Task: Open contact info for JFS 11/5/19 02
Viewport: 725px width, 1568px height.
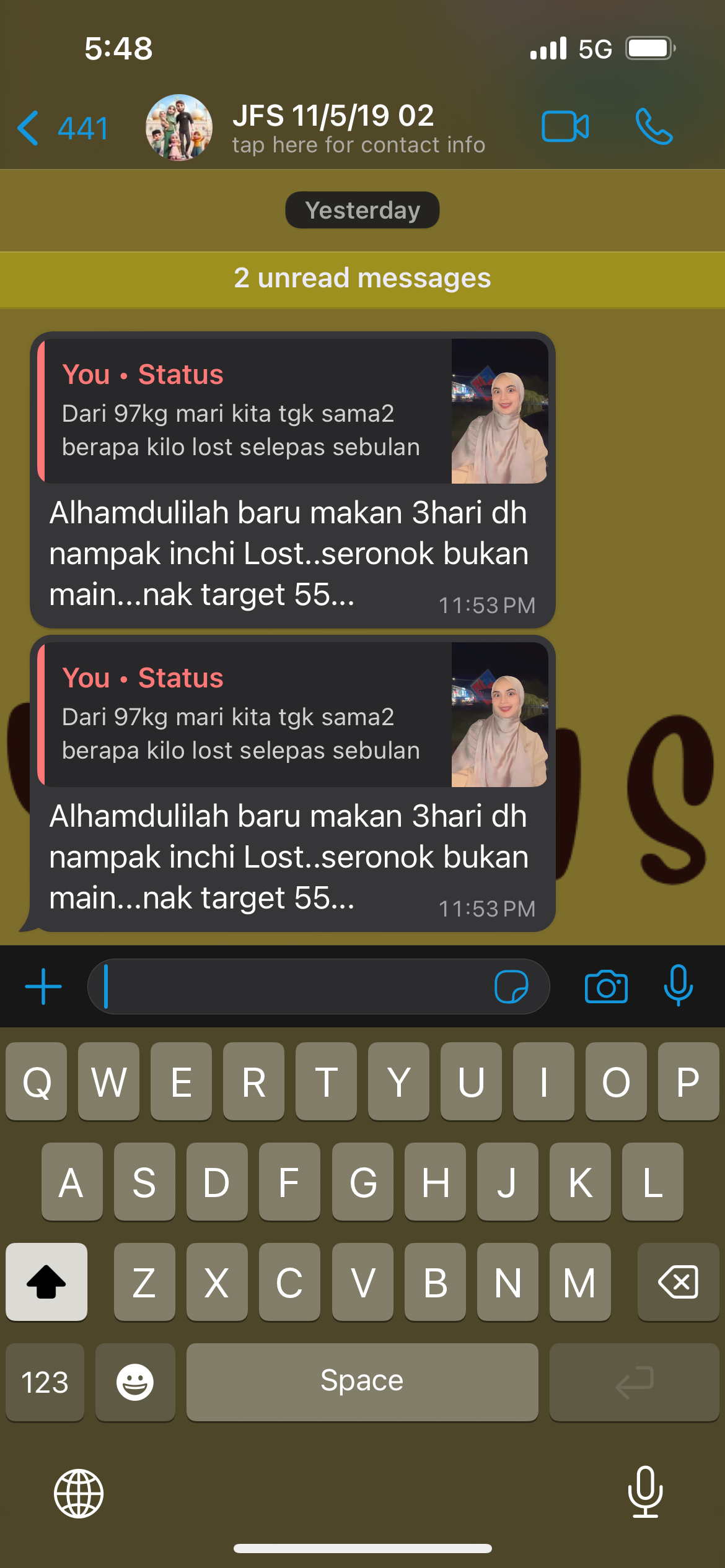Action: click(x=358, y=128)
